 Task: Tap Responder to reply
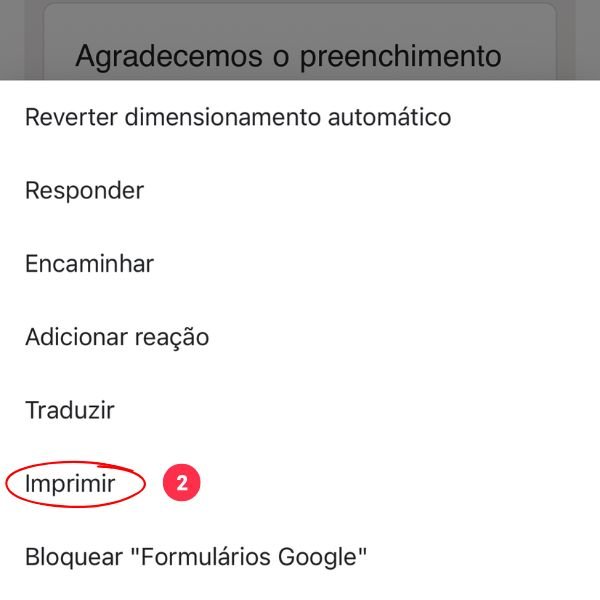(x=84, y=190)
